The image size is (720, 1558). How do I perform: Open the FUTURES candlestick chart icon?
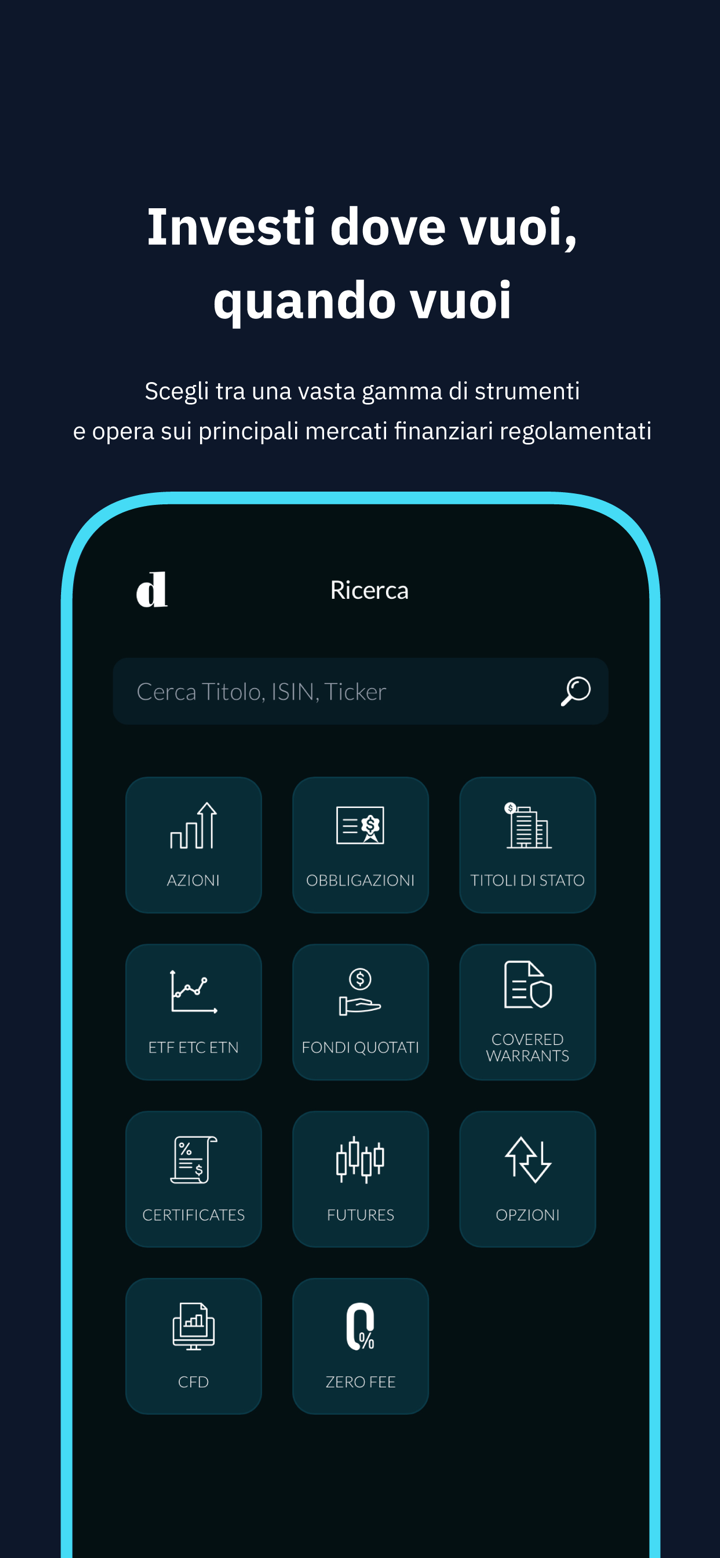click(361, 1158)
